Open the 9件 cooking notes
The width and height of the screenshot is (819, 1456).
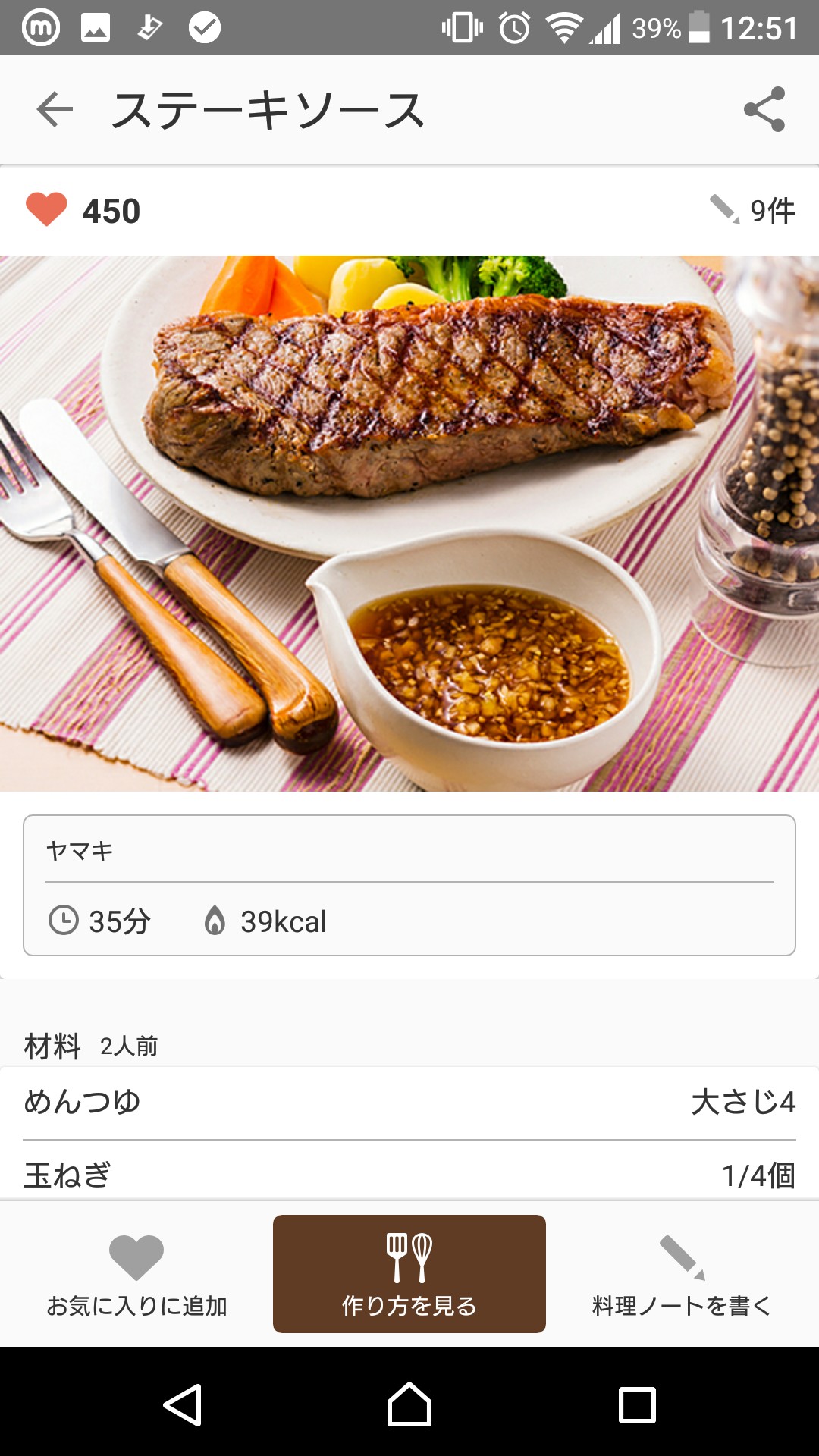click(x=753, y=210)
